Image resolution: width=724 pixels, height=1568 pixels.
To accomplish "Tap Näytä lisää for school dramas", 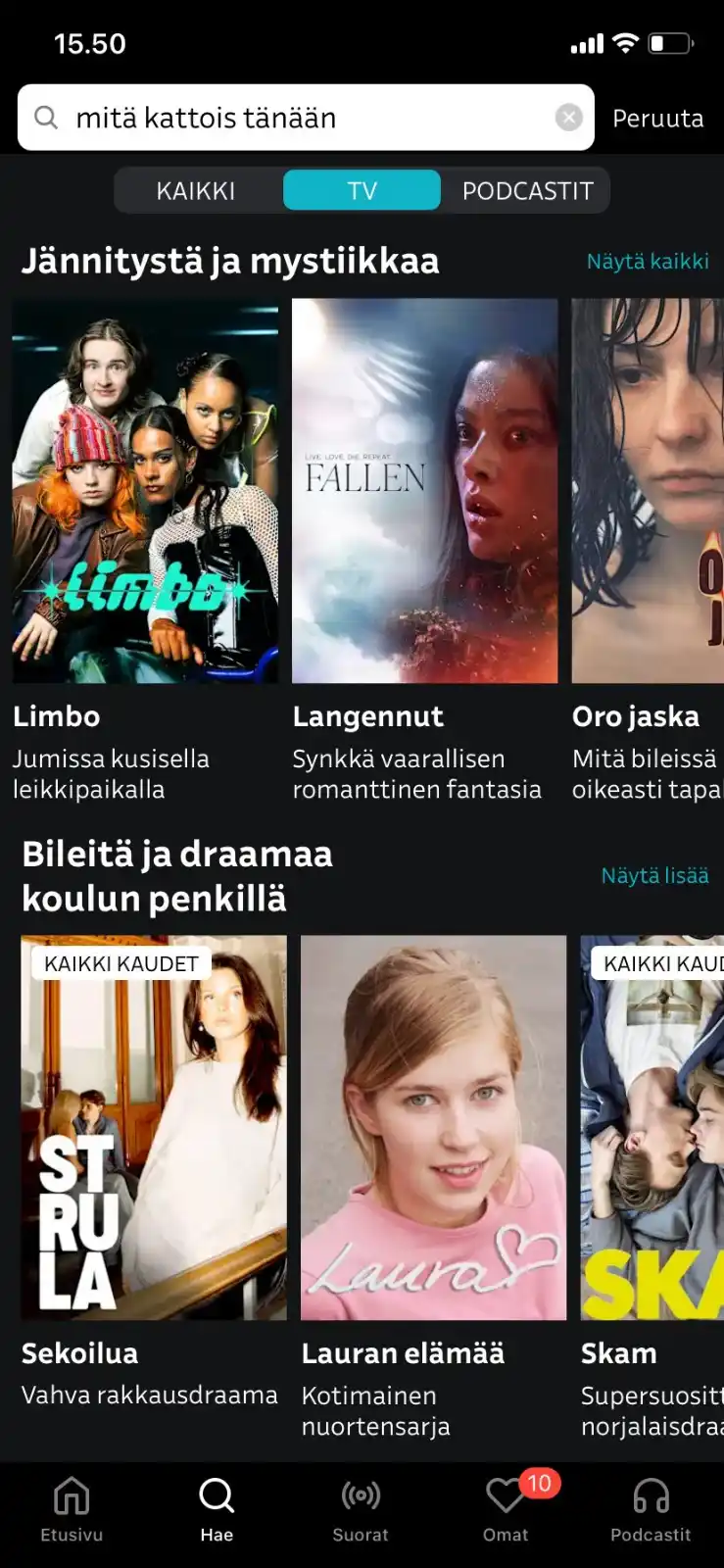I will (654, 875).
